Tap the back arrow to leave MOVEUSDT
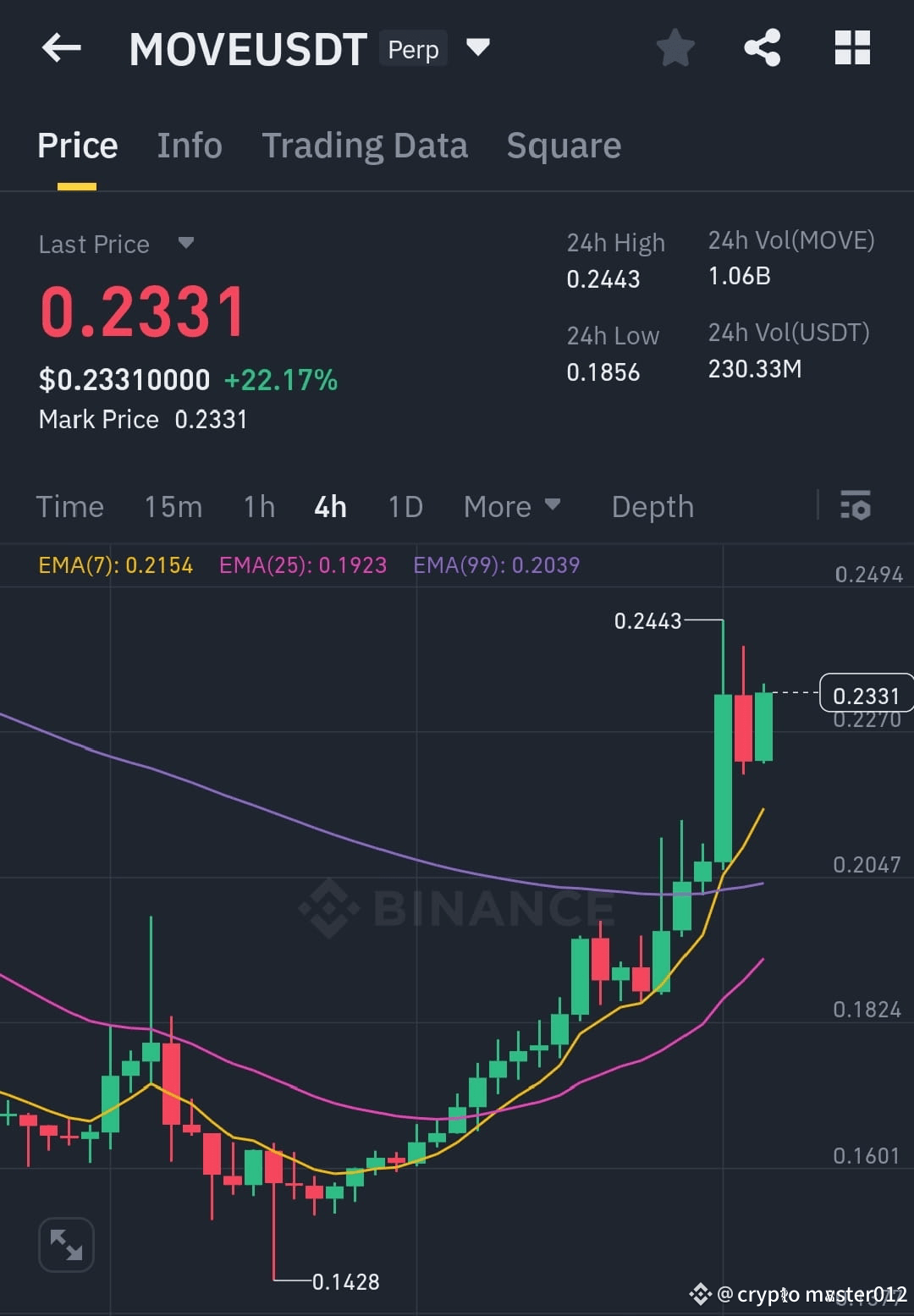The image size is (914, 1316). pyautogui.click(x=59, y=48)
